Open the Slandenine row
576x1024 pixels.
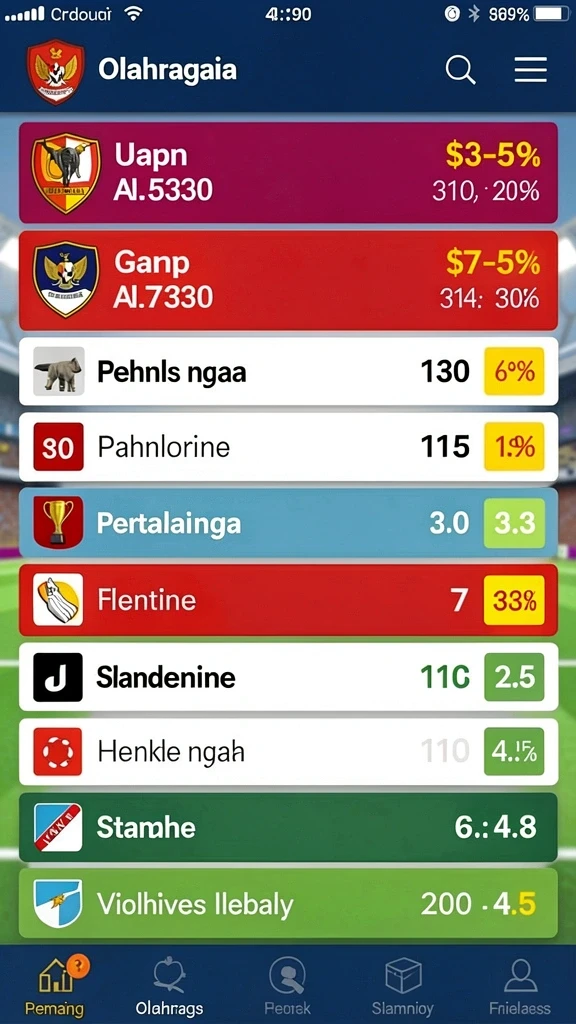(288, 677)
